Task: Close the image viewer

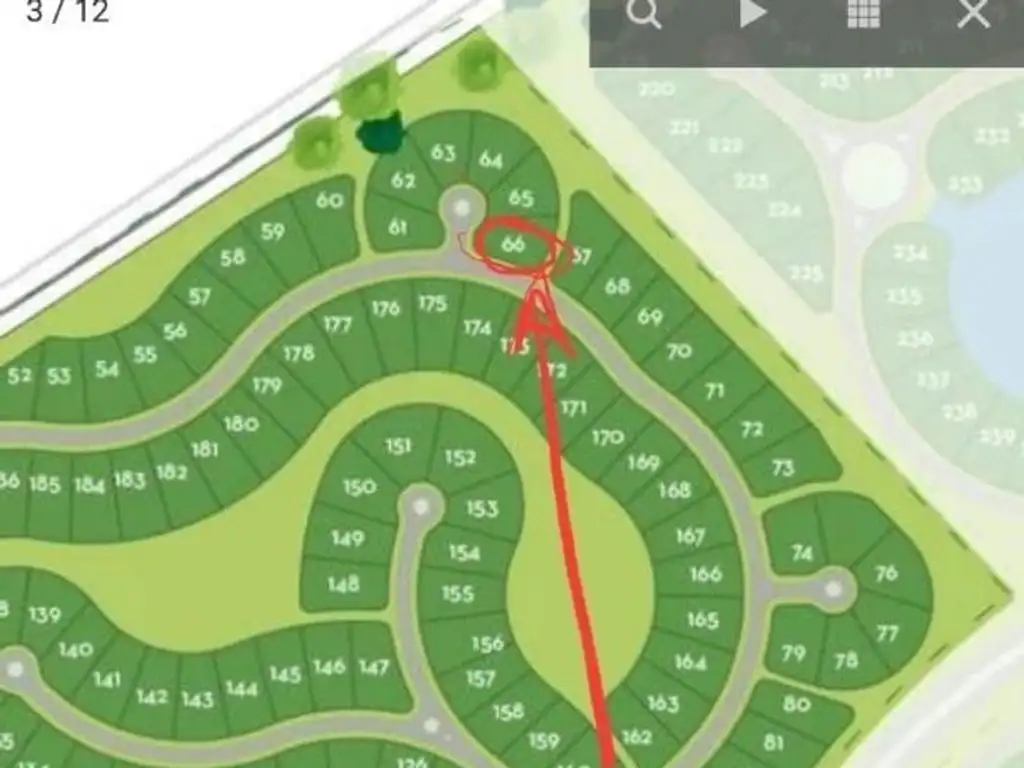Action: coord(972,14)
